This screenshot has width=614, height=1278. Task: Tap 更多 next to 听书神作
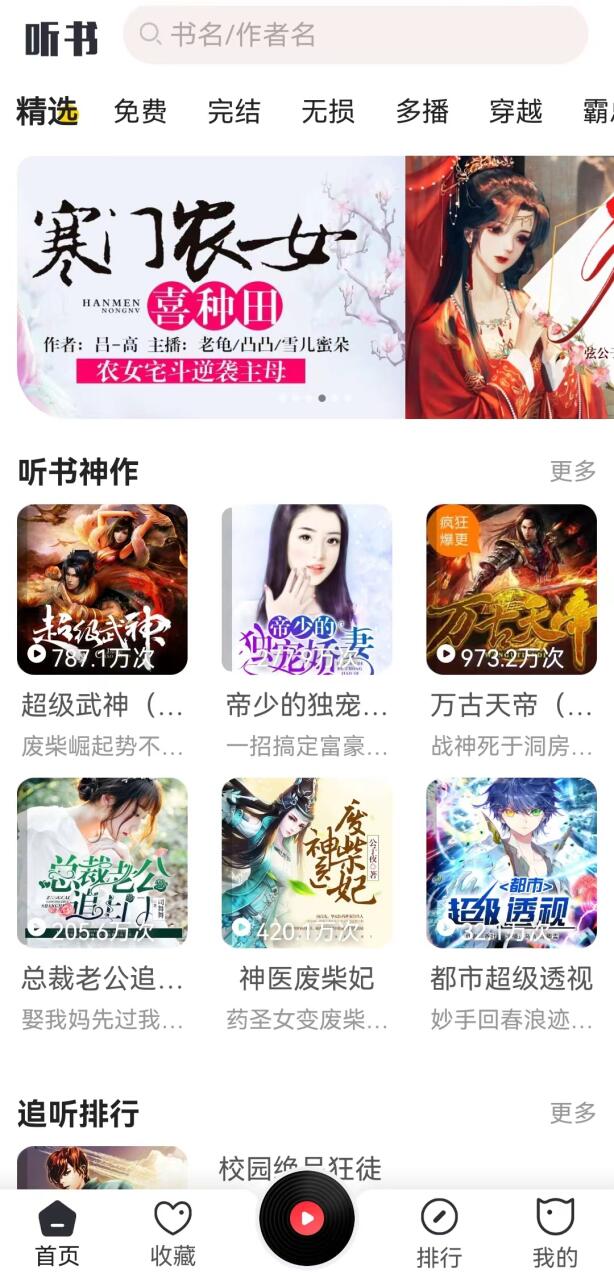point(573,471)
